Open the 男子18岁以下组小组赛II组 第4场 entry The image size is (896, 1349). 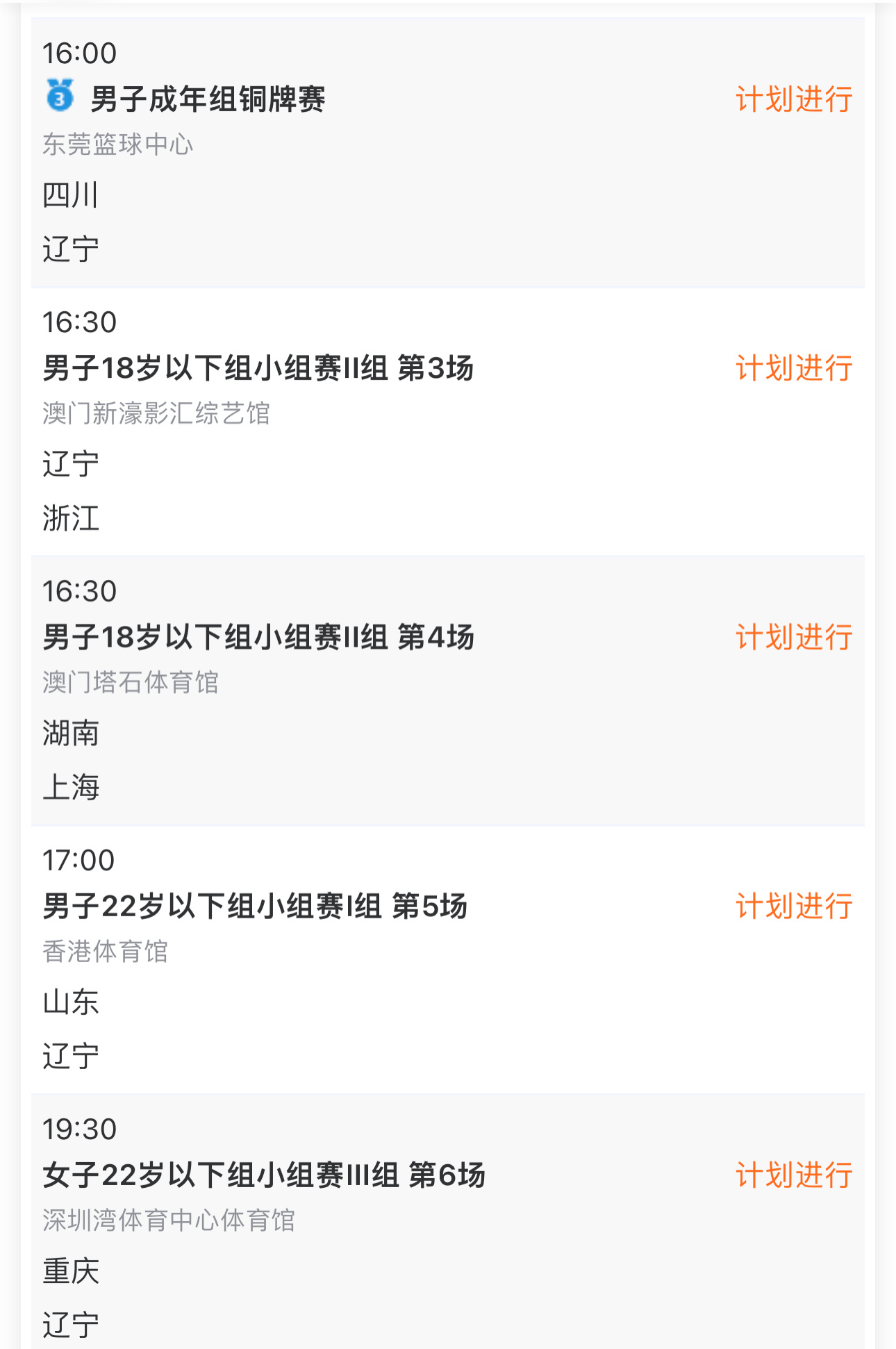coord(257,637)
